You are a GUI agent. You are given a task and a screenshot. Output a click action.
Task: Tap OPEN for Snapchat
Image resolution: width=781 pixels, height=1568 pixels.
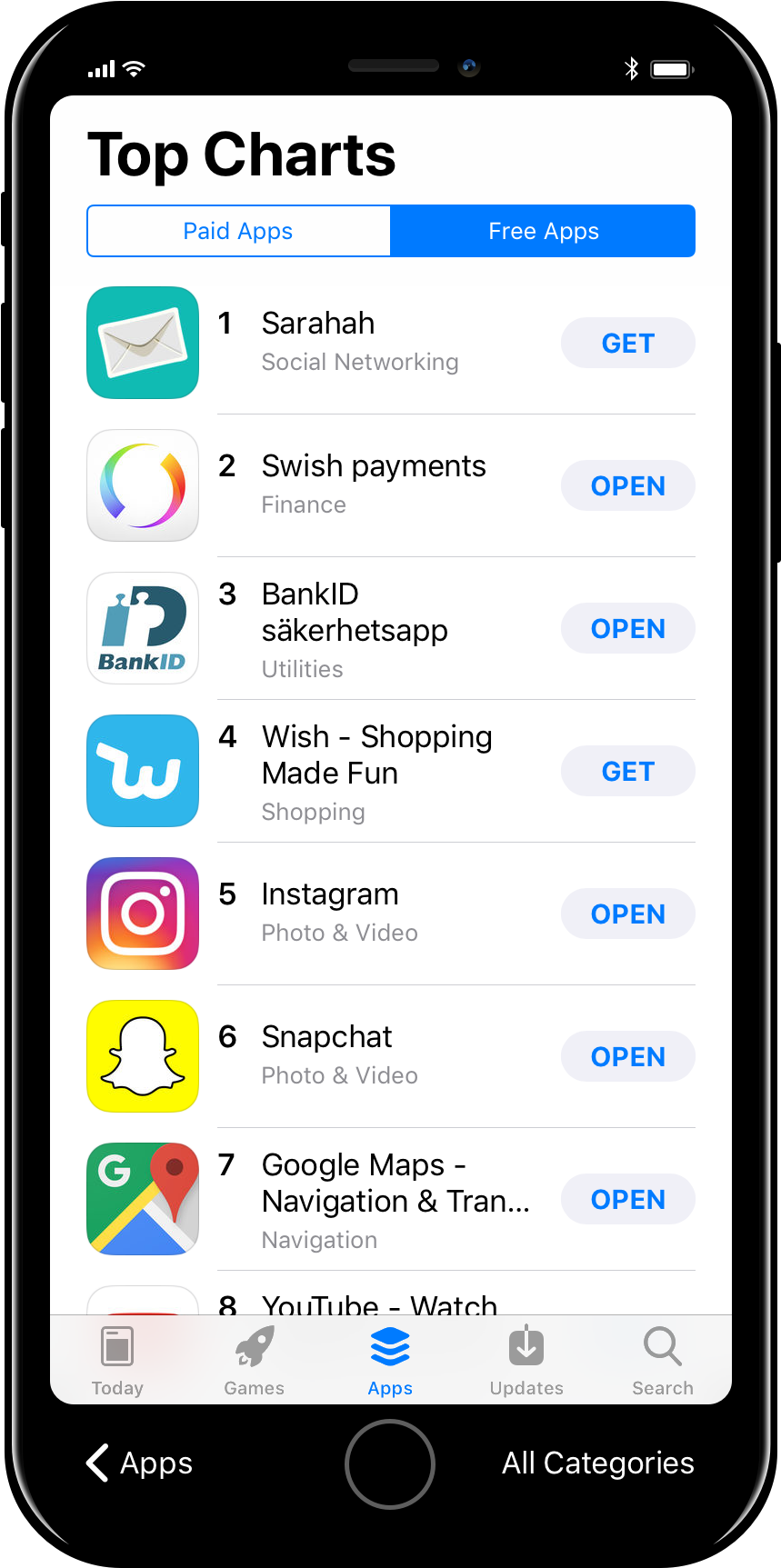coord(627,1056)
